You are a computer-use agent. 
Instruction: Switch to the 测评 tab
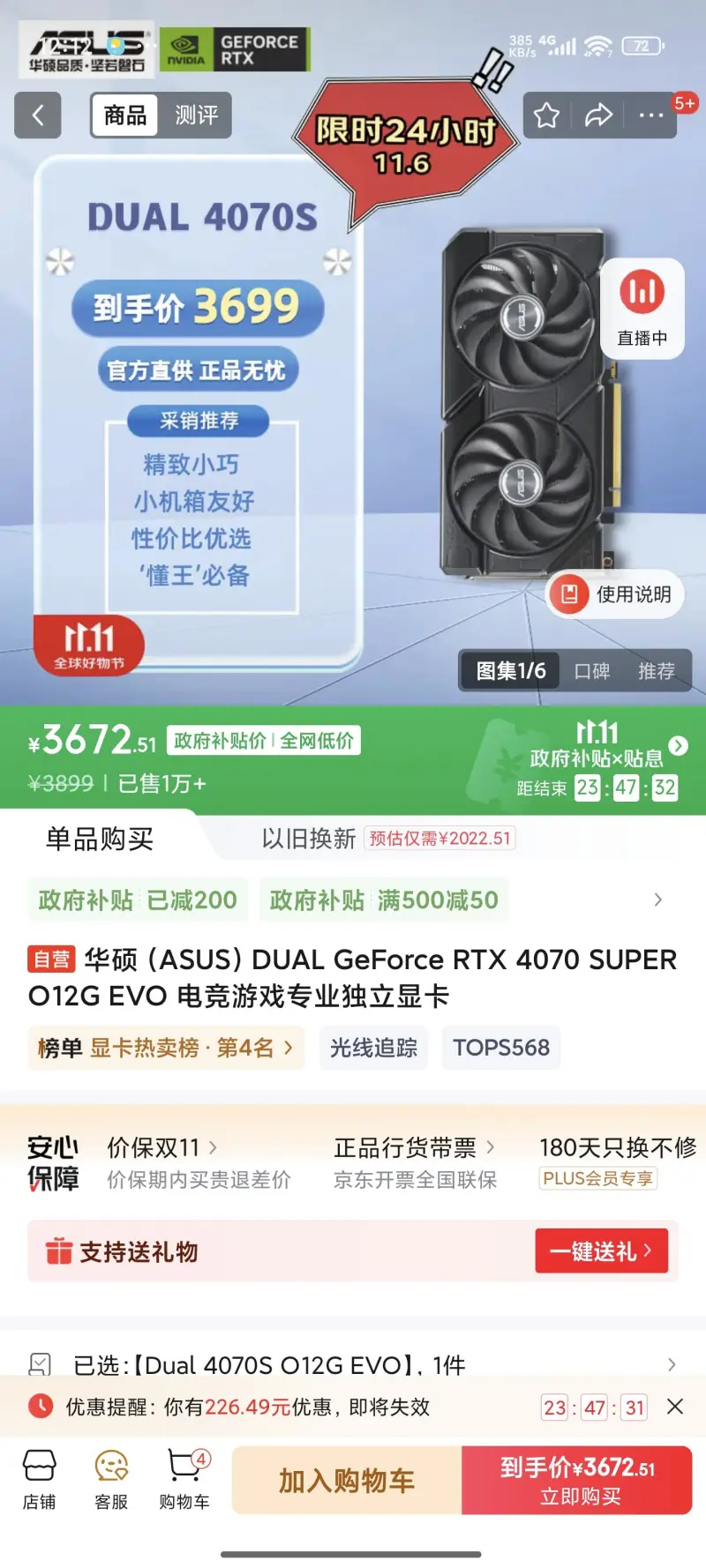point(196,116)
